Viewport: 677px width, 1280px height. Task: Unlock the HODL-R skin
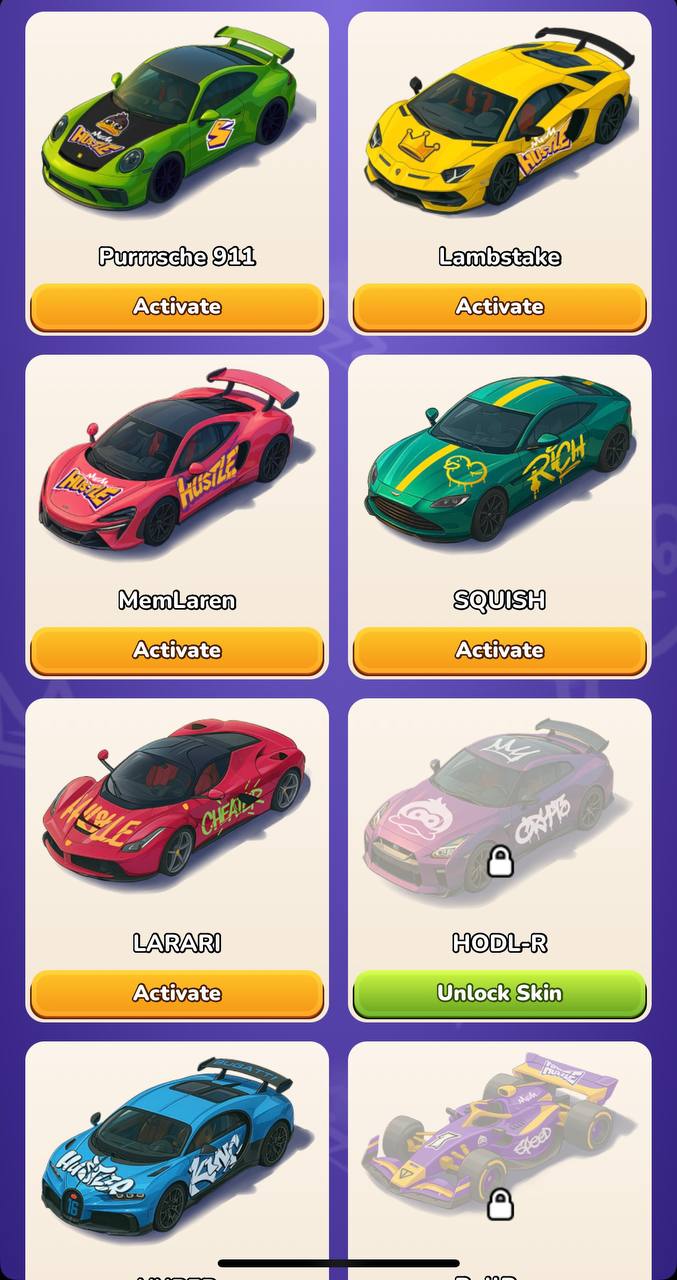[x=499, y=993]
